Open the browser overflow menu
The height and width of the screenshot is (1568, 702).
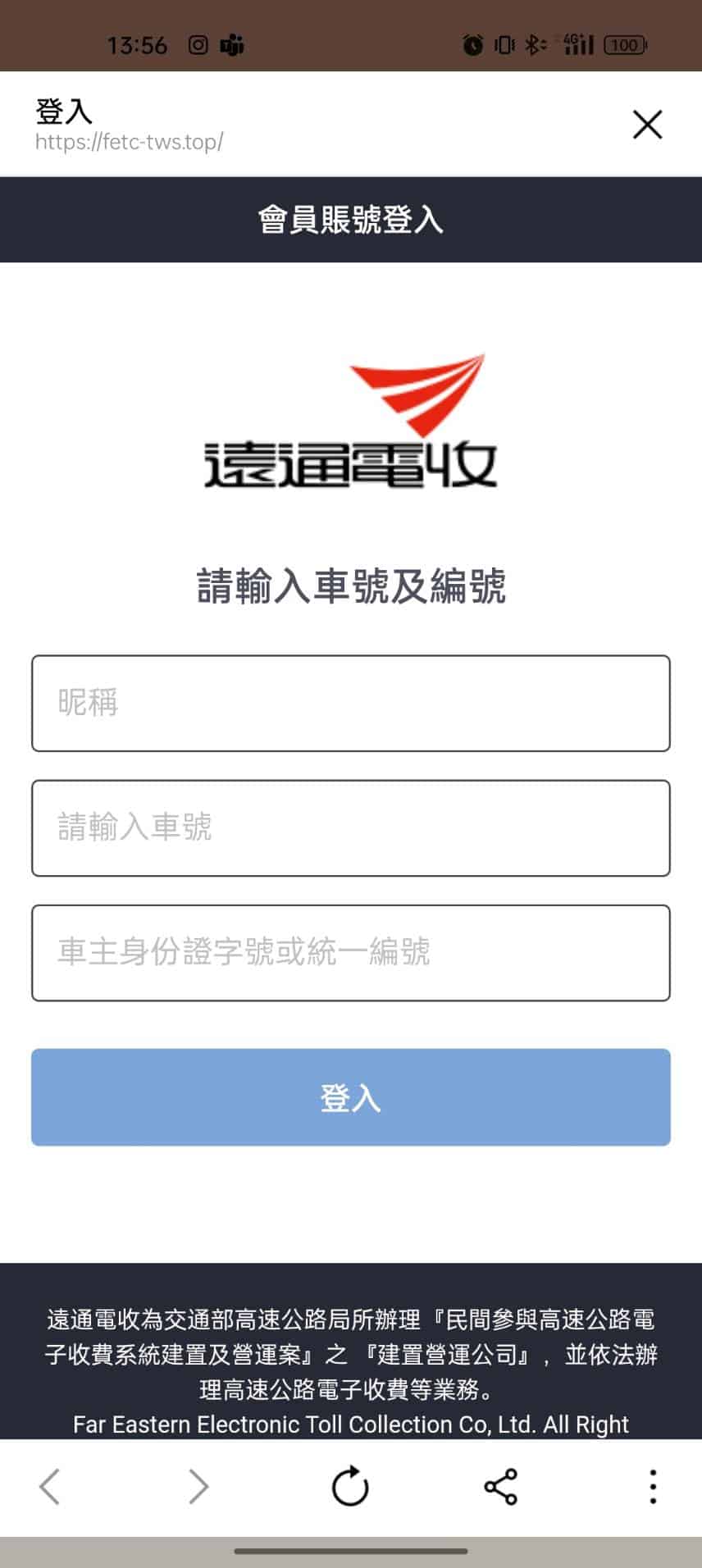[653, 1486]
